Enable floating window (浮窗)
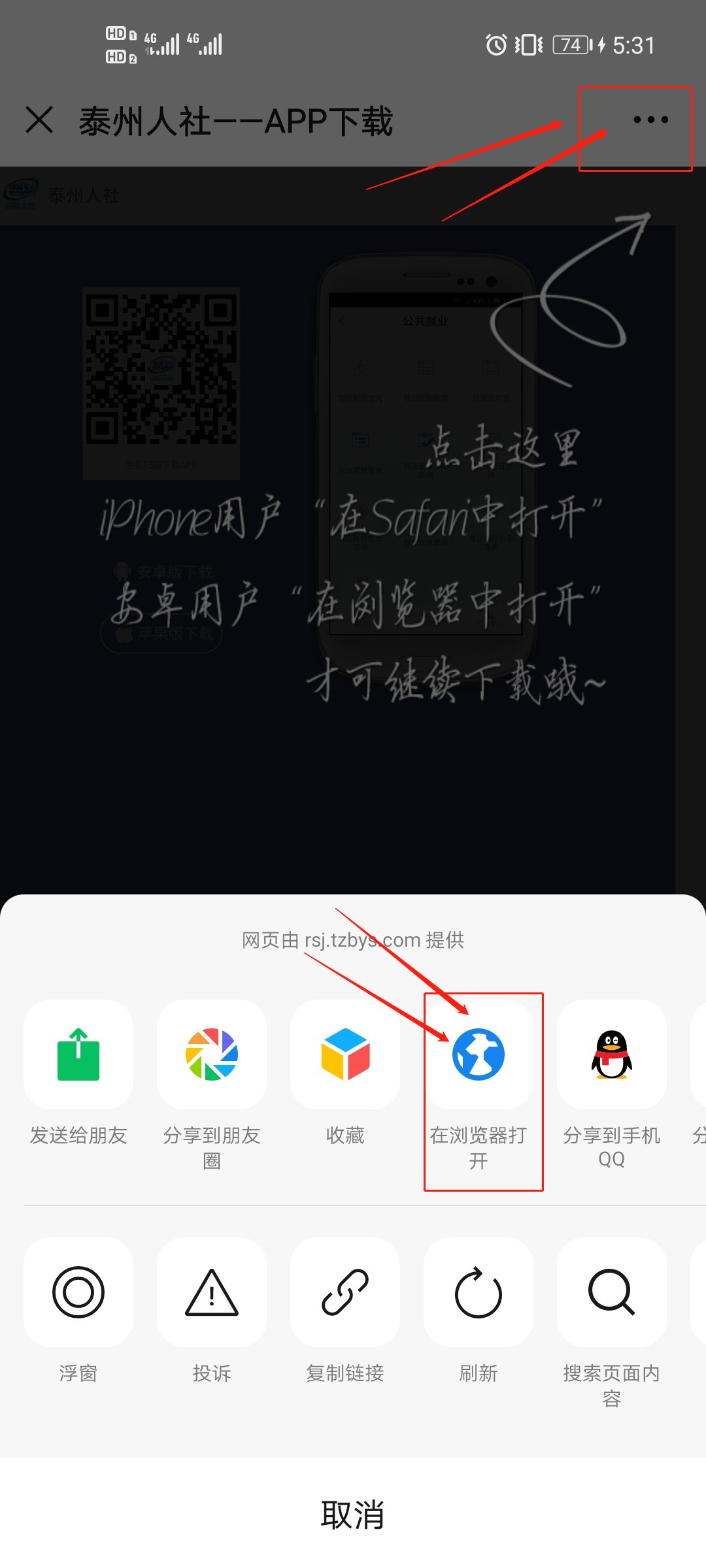Viewport: 706px width, 1568px height. click(78, 1292)
